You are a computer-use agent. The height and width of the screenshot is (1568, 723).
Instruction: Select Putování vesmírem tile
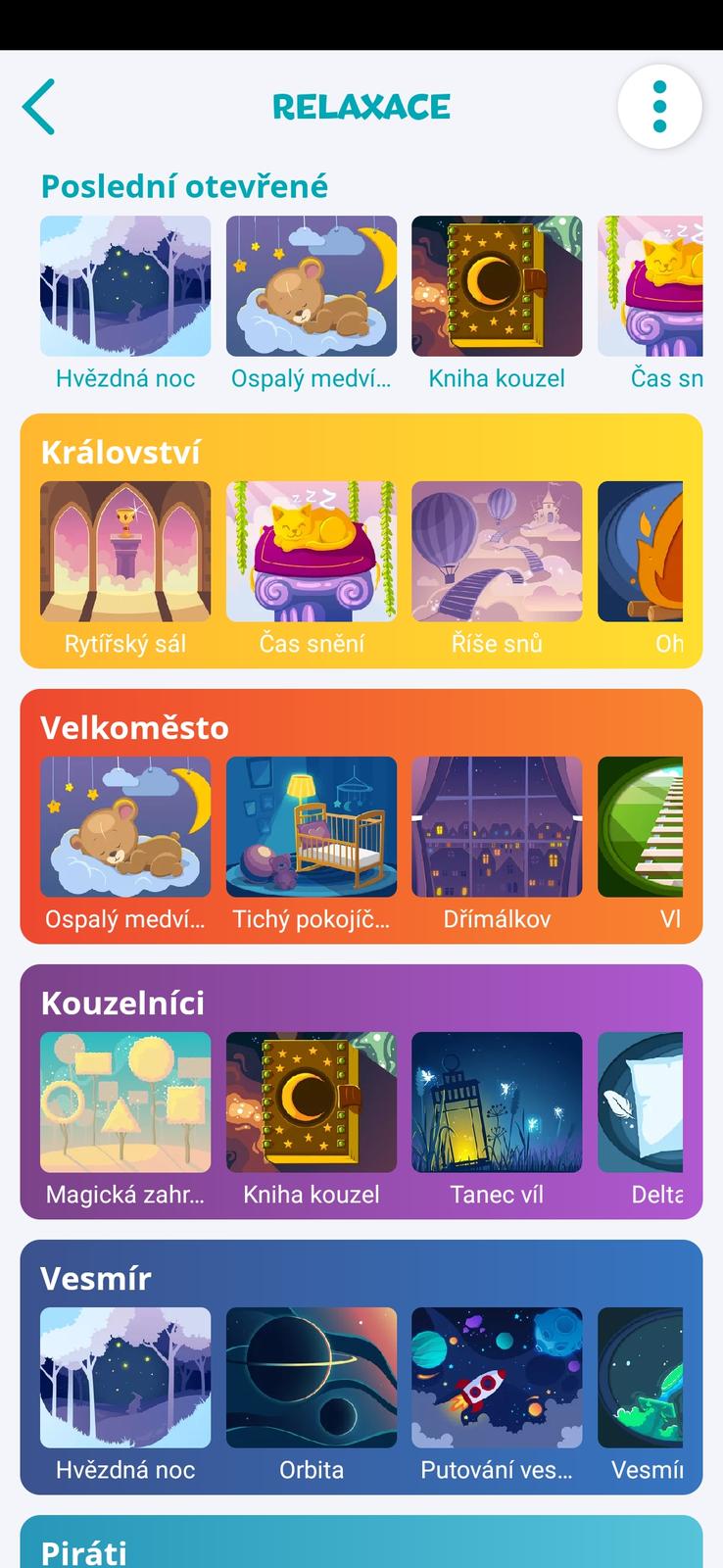coord(497,1378)
